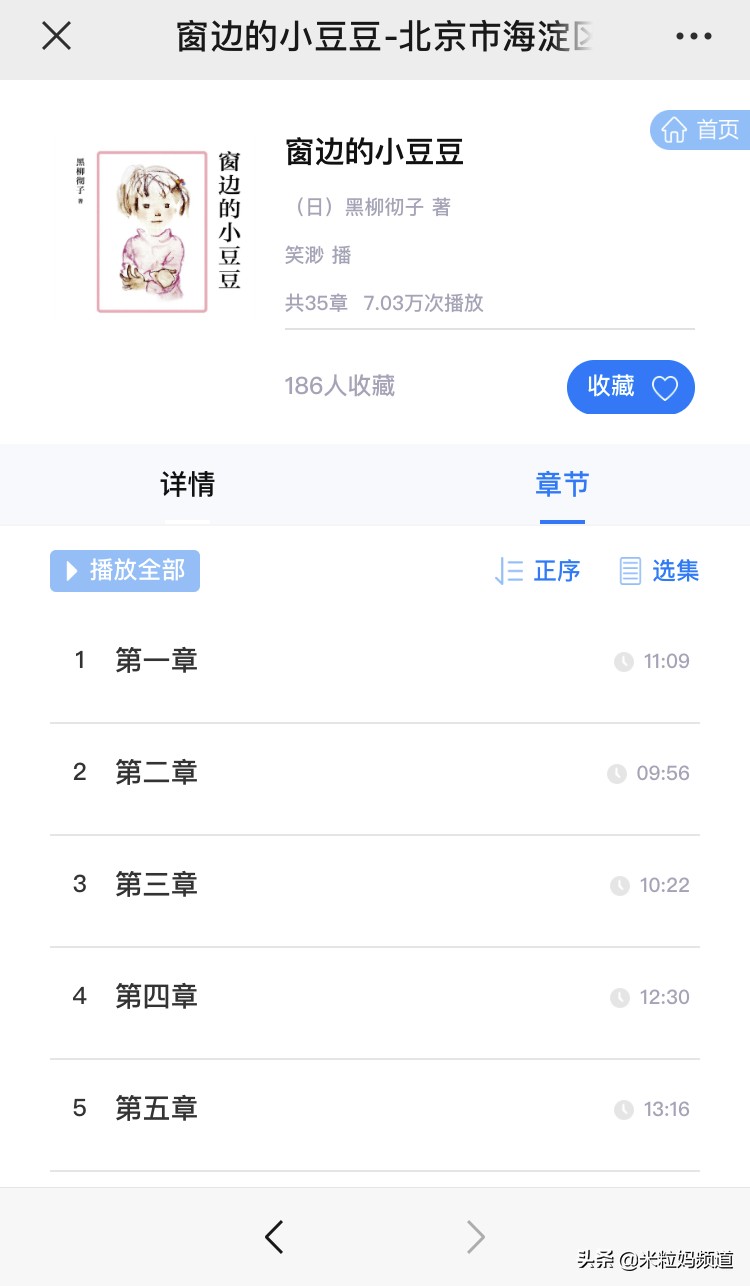Open the 选集 episode selector icon
The image size is (750, 1286).
(631, 570)
